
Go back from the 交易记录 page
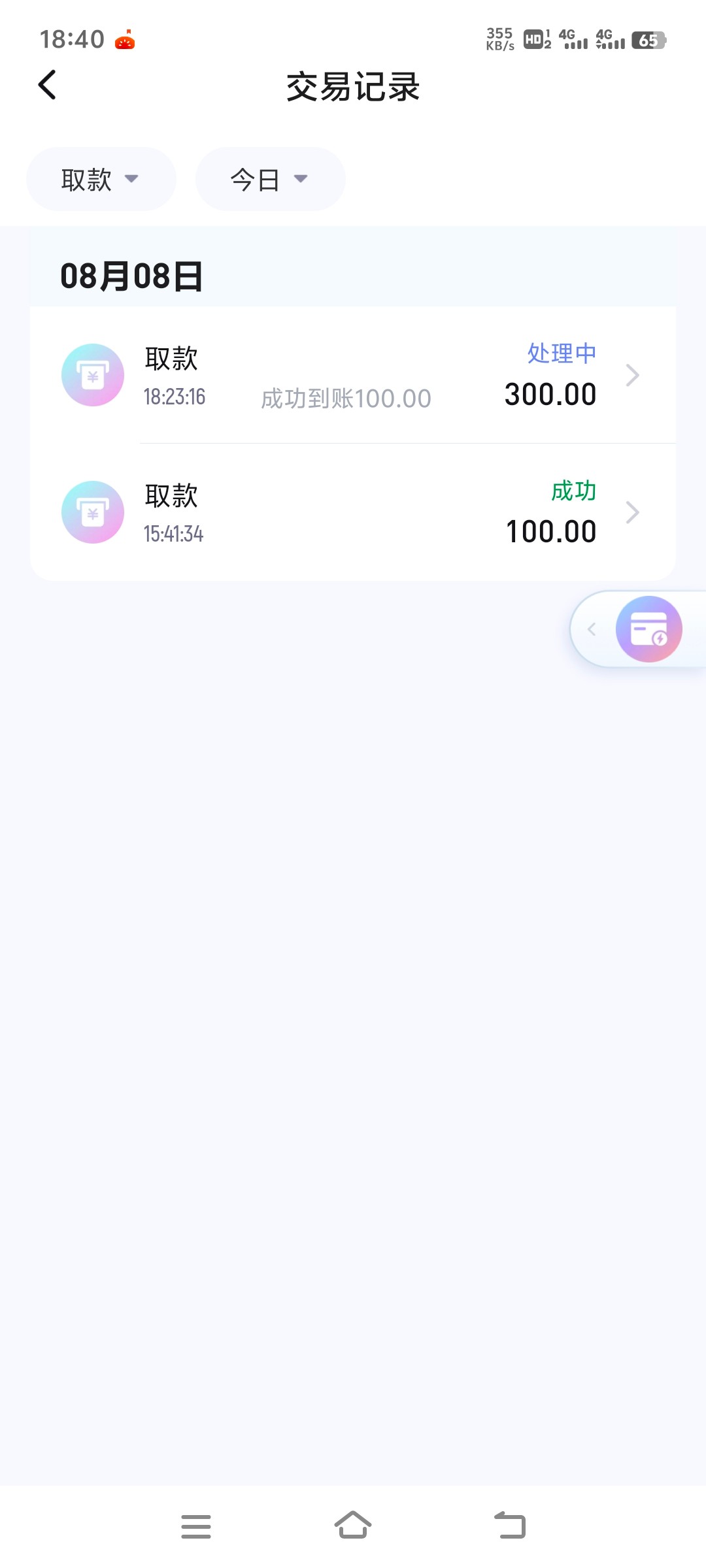47,86
